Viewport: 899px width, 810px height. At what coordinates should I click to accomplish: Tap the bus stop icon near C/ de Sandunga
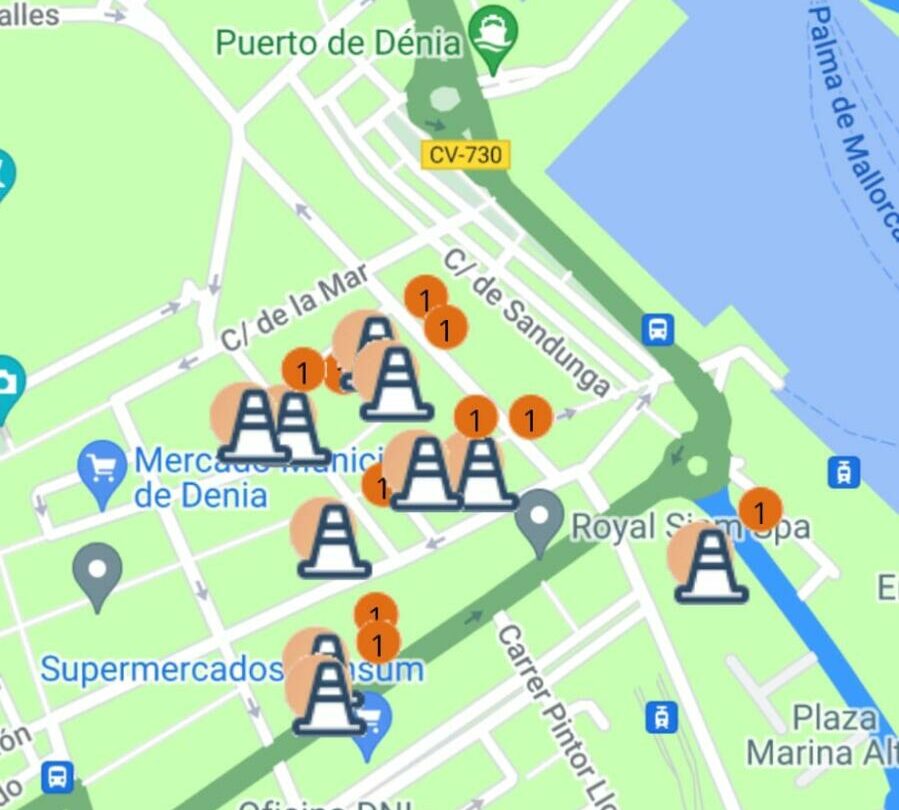tap(658, 329)
